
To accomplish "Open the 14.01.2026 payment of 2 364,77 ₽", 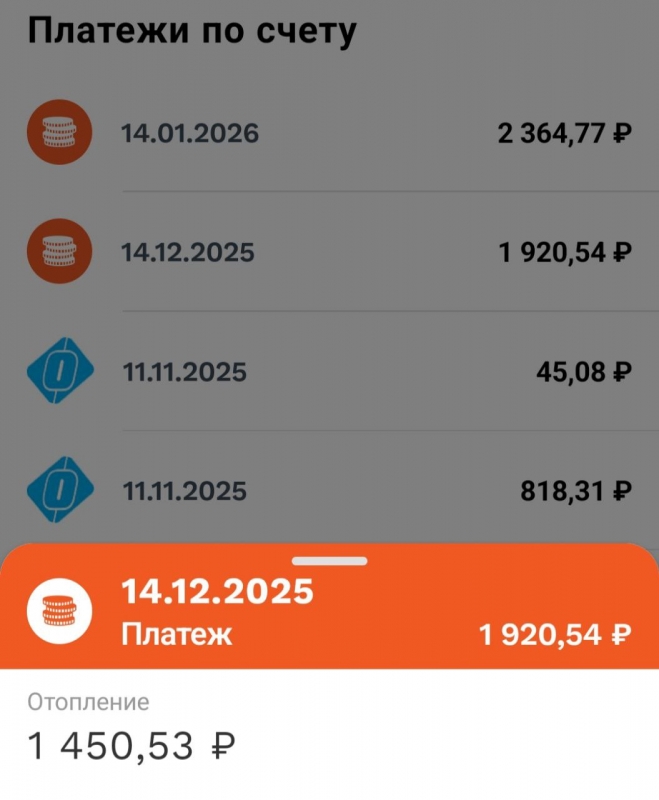I will pyautogui.click(x=329, y=133).
